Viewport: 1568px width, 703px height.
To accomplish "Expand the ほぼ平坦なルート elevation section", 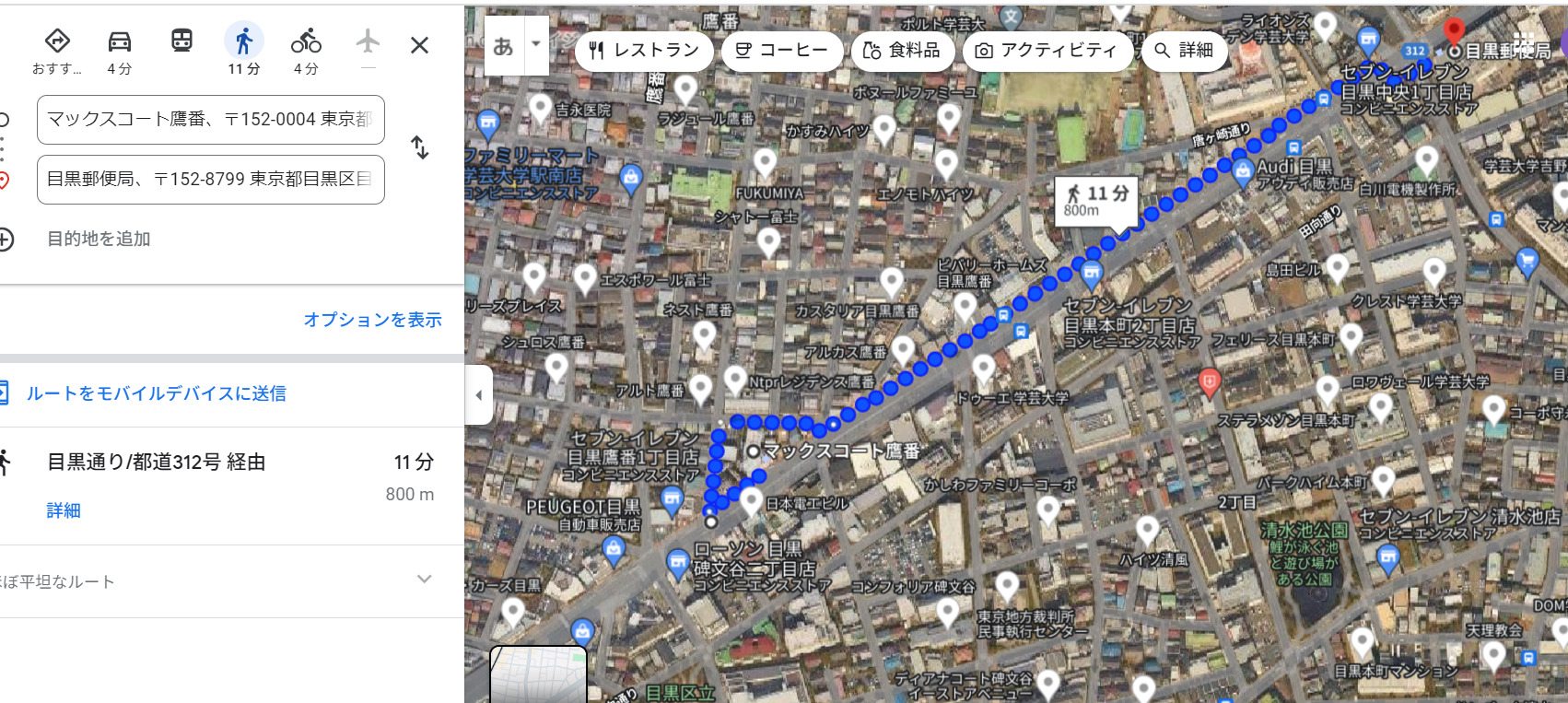I will 424,580.
